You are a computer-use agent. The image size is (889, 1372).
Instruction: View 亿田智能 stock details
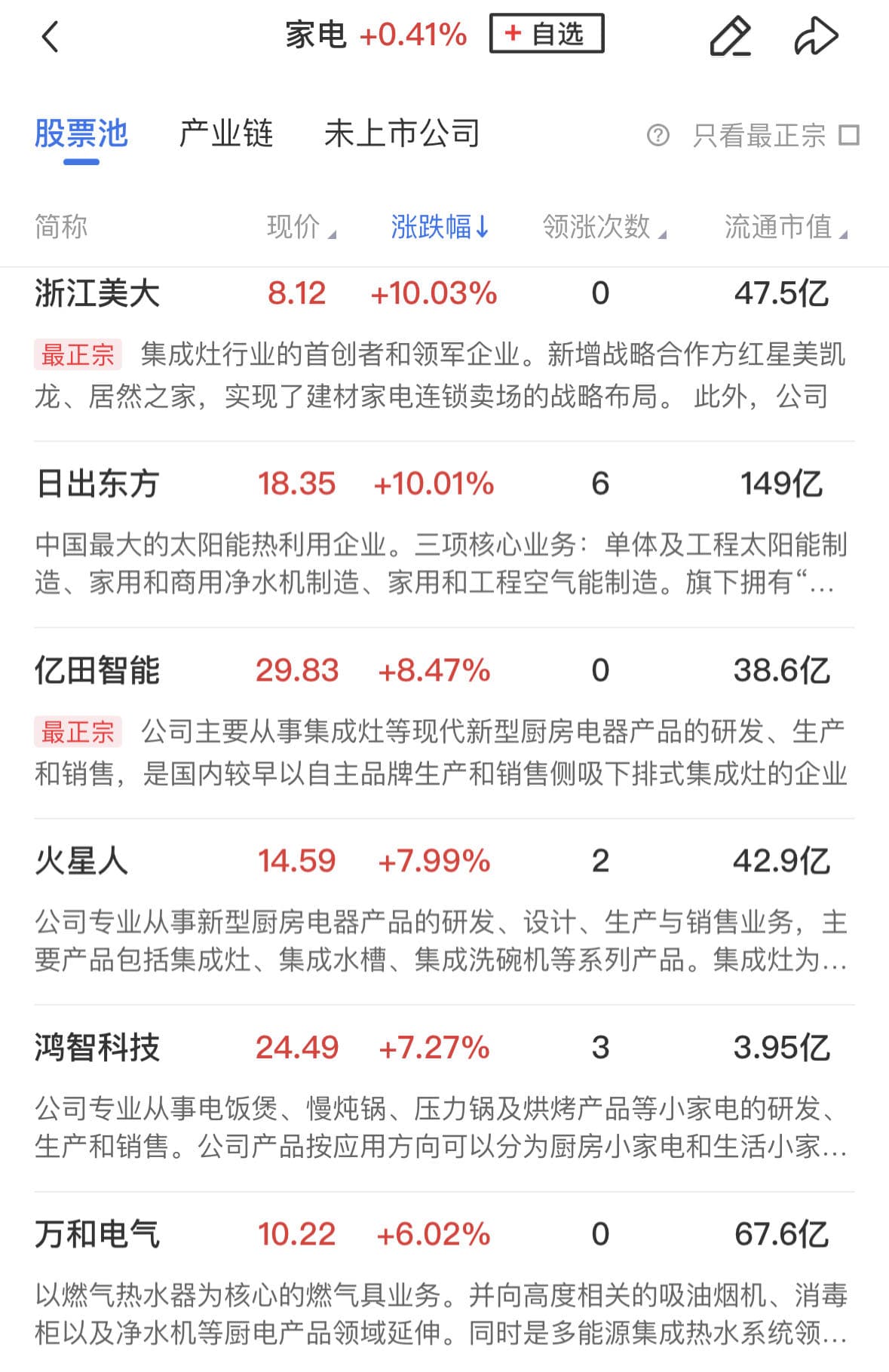click(x=97, y=670)
